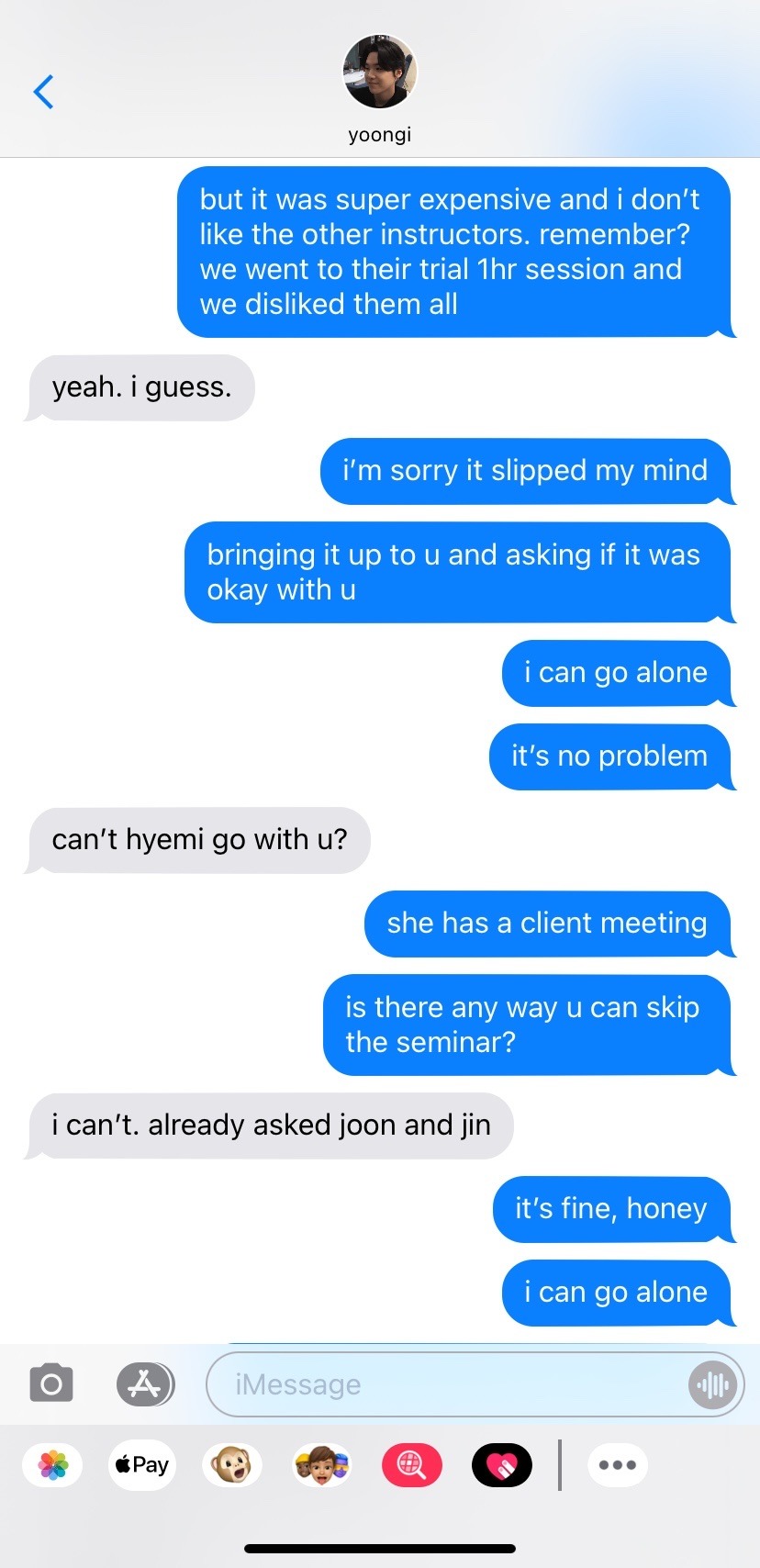
Task: Open Apple Pay in the app strip
Action: click(x=142, y=1464)
